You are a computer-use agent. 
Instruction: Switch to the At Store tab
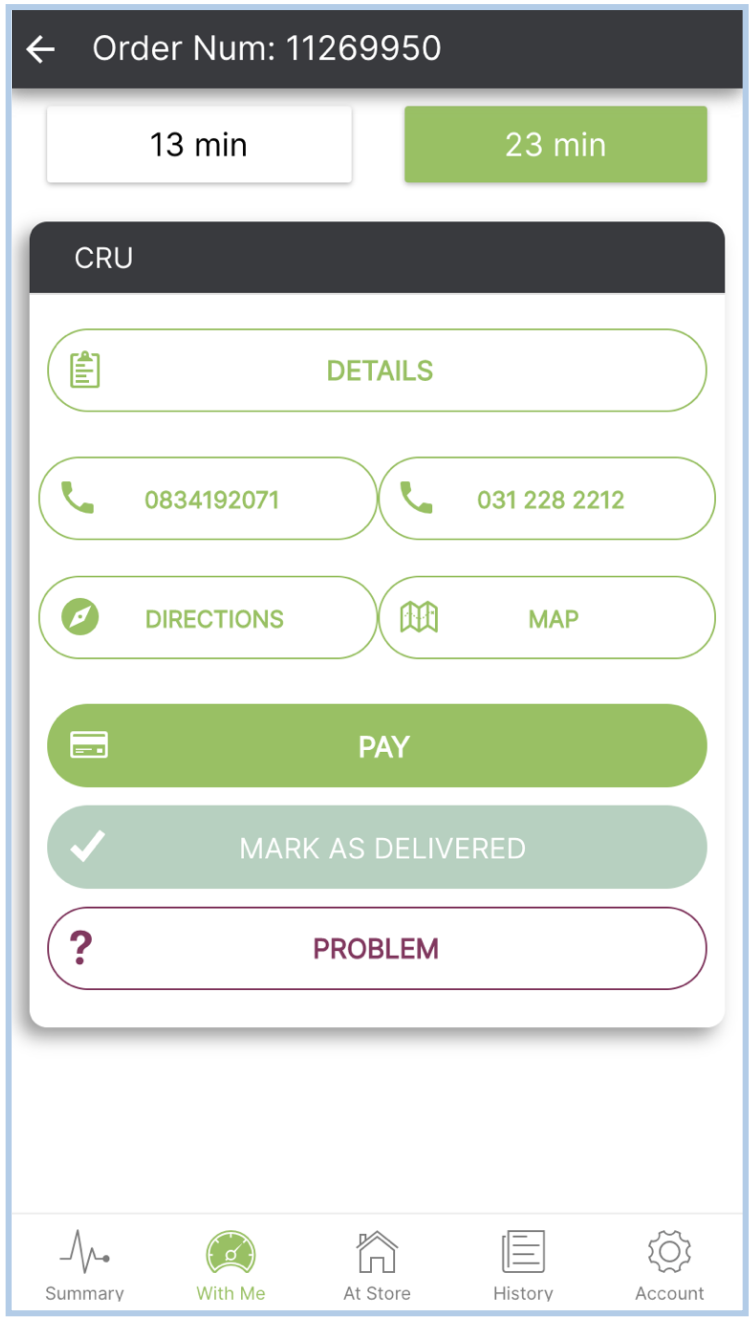(x=377, y=1265)
